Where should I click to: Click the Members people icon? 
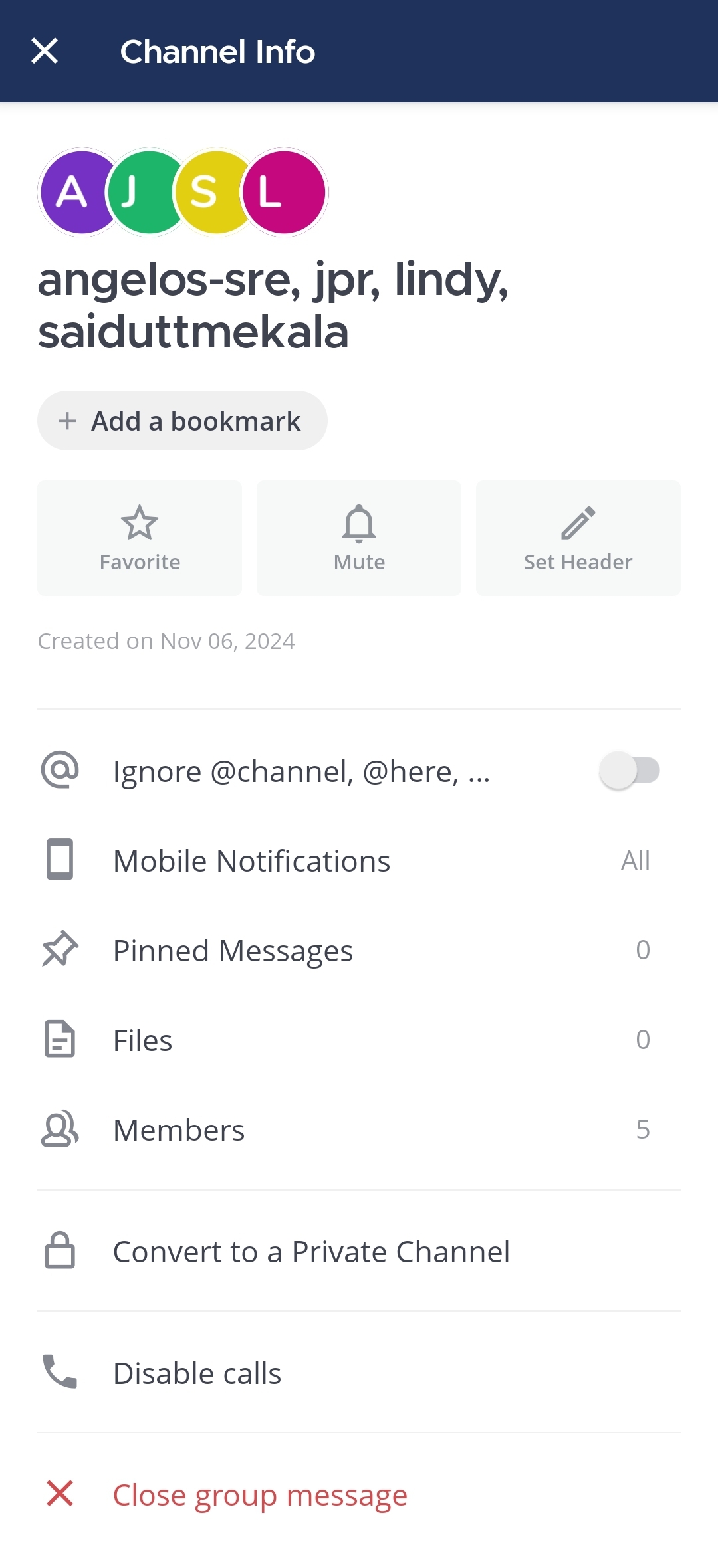coord(59,1129)
